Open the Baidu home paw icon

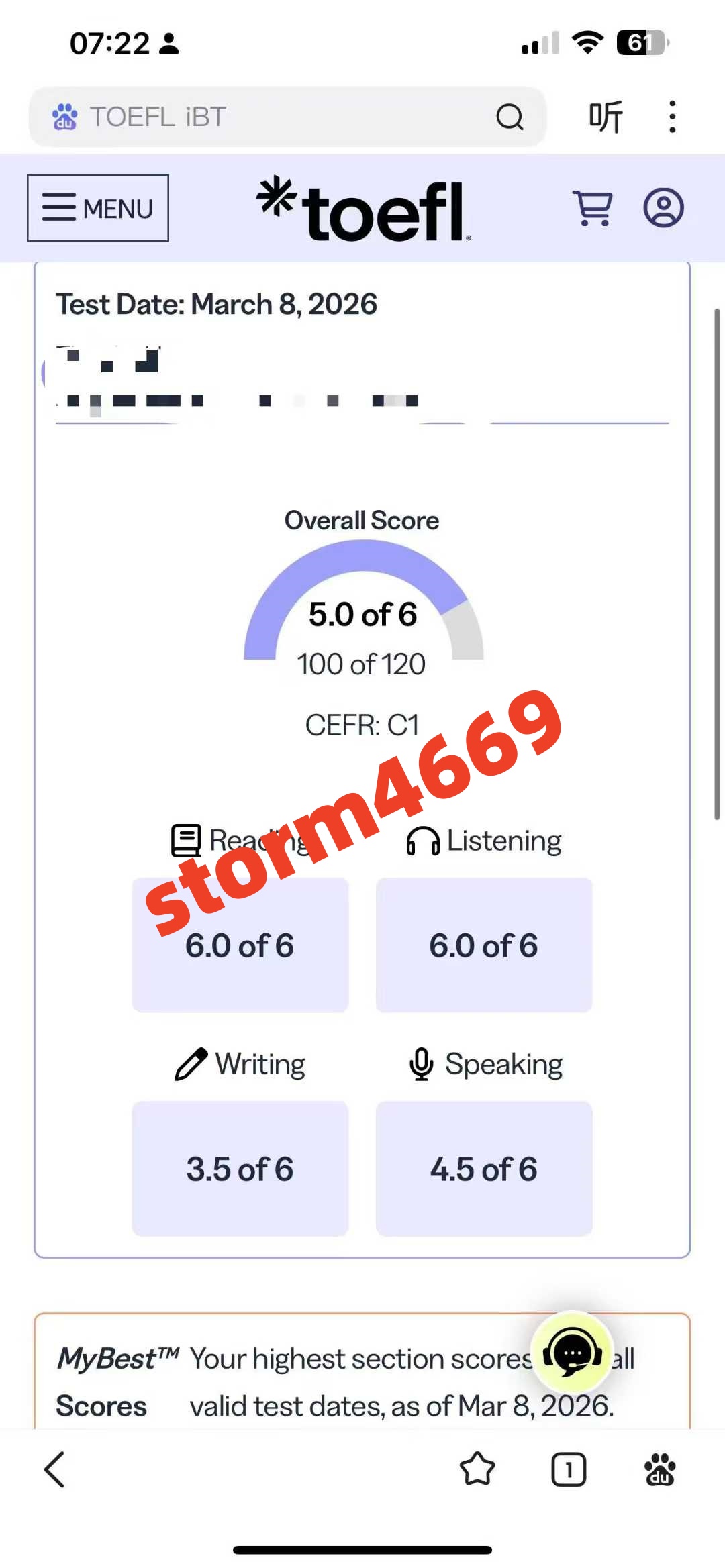coord(660,1469)
